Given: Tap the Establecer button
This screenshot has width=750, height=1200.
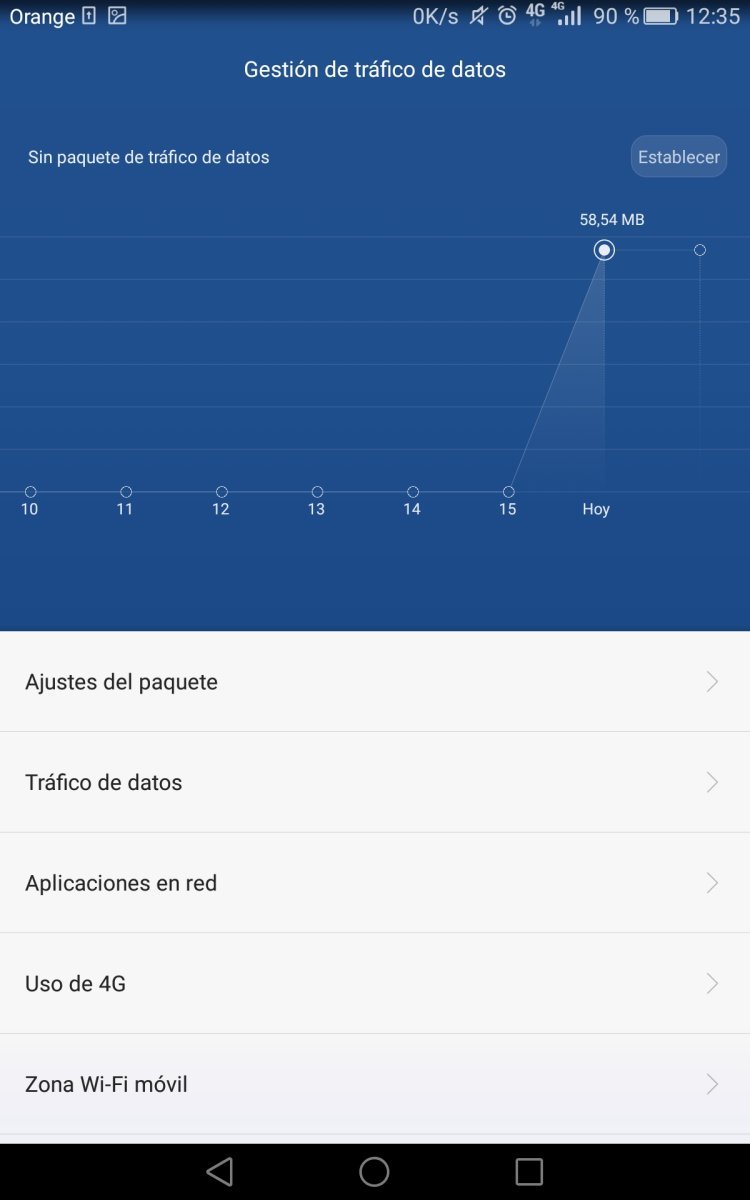Looking at the screenshot, I should (678, 156).
